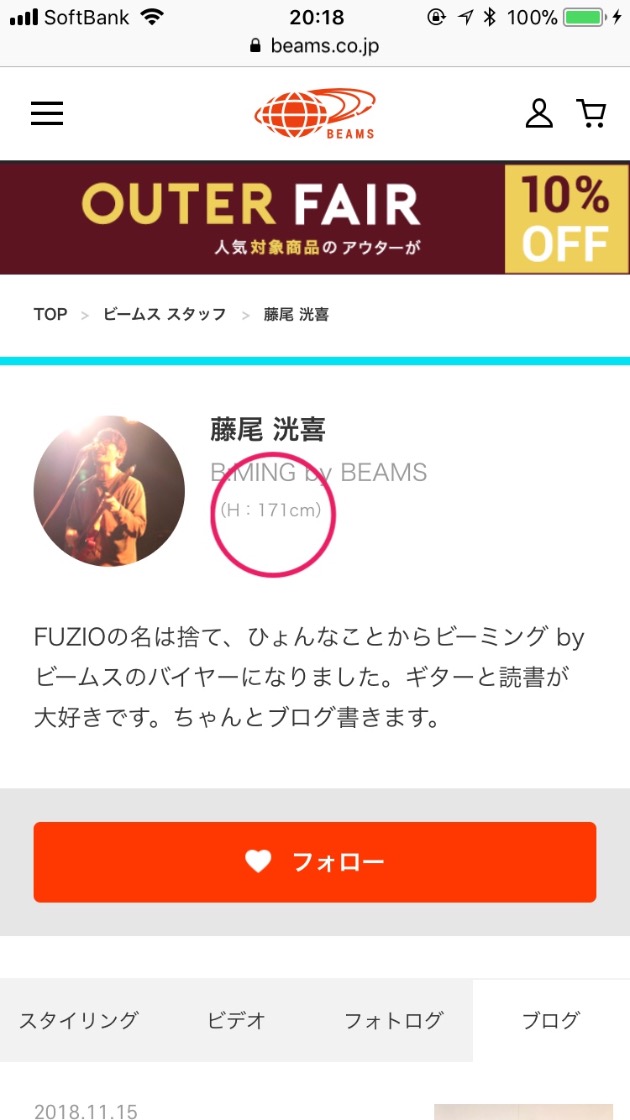Image resolution: width=630 pixels, height=1120 pixels.
Task: Open the OUTER FAIR 10% OFF banner
Action: pyautogui.click(x=315, y=218)
